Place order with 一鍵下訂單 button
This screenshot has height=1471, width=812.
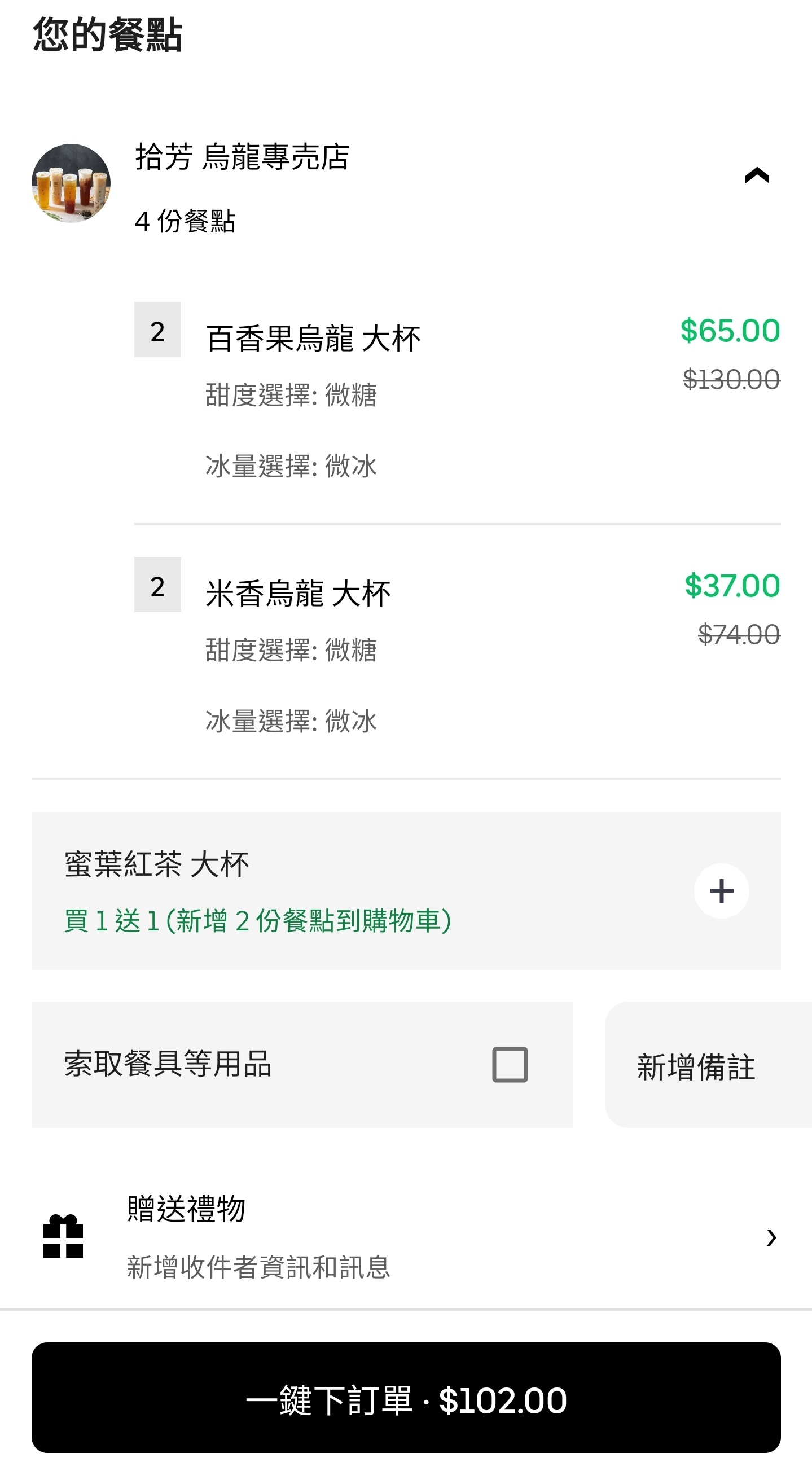[x=405, y=1398]
